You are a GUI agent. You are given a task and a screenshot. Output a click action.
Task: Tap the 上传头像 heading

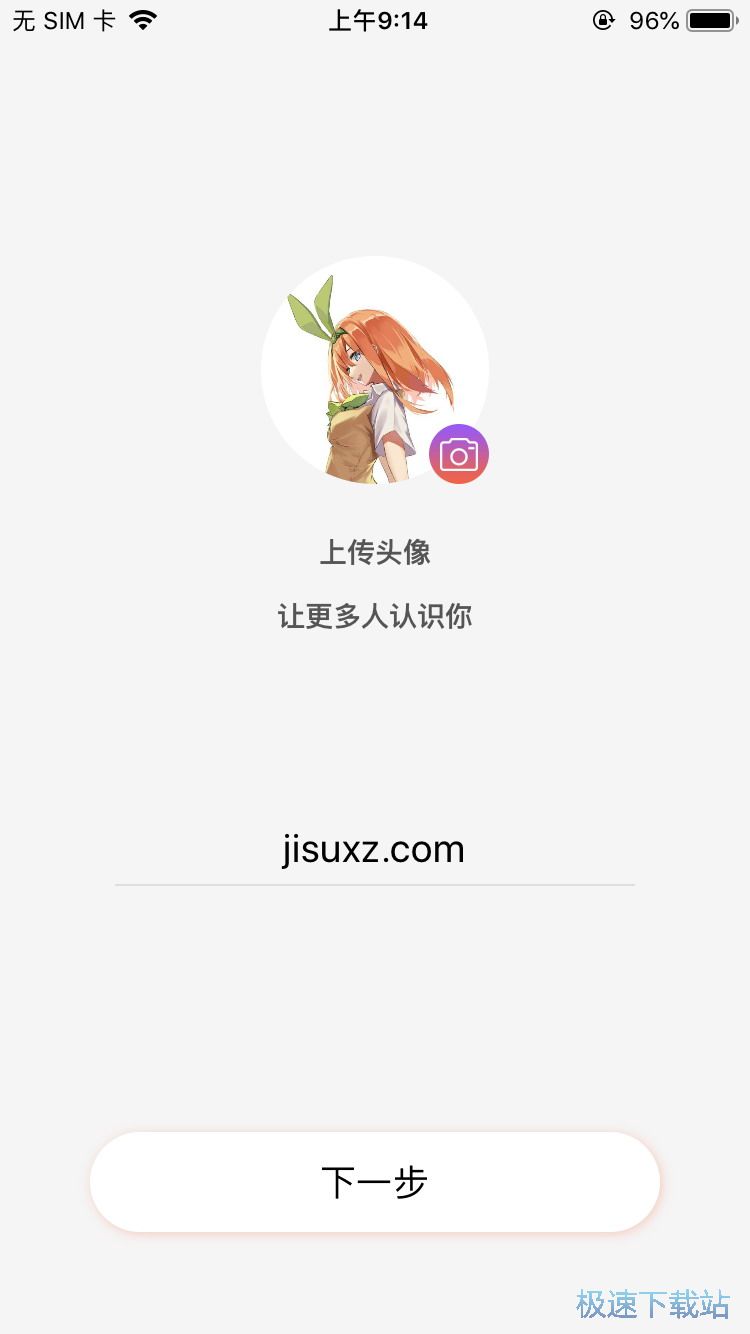[375, 553]
